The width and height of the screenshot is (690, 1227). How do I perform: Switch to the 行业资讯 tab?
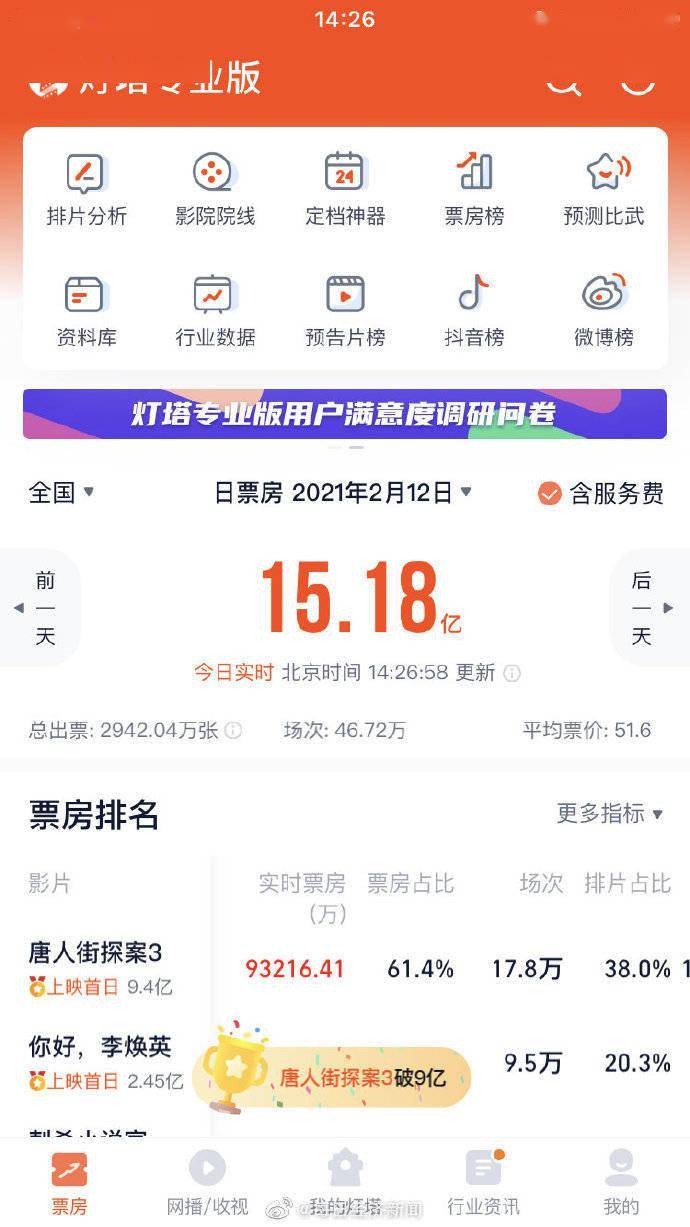483,1183
